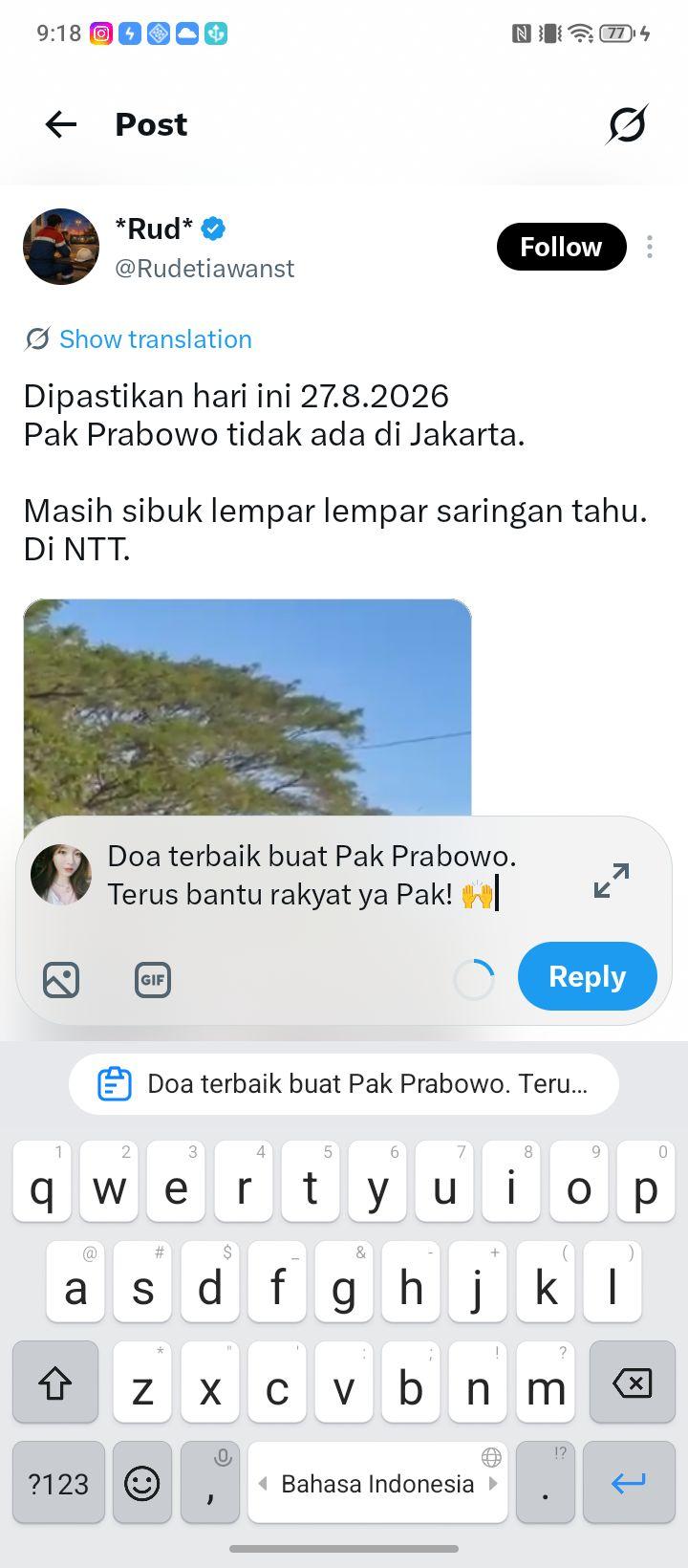This screenshot has width=688, height=1568.
Task: Show translation of the post
Action: point(139,339)
